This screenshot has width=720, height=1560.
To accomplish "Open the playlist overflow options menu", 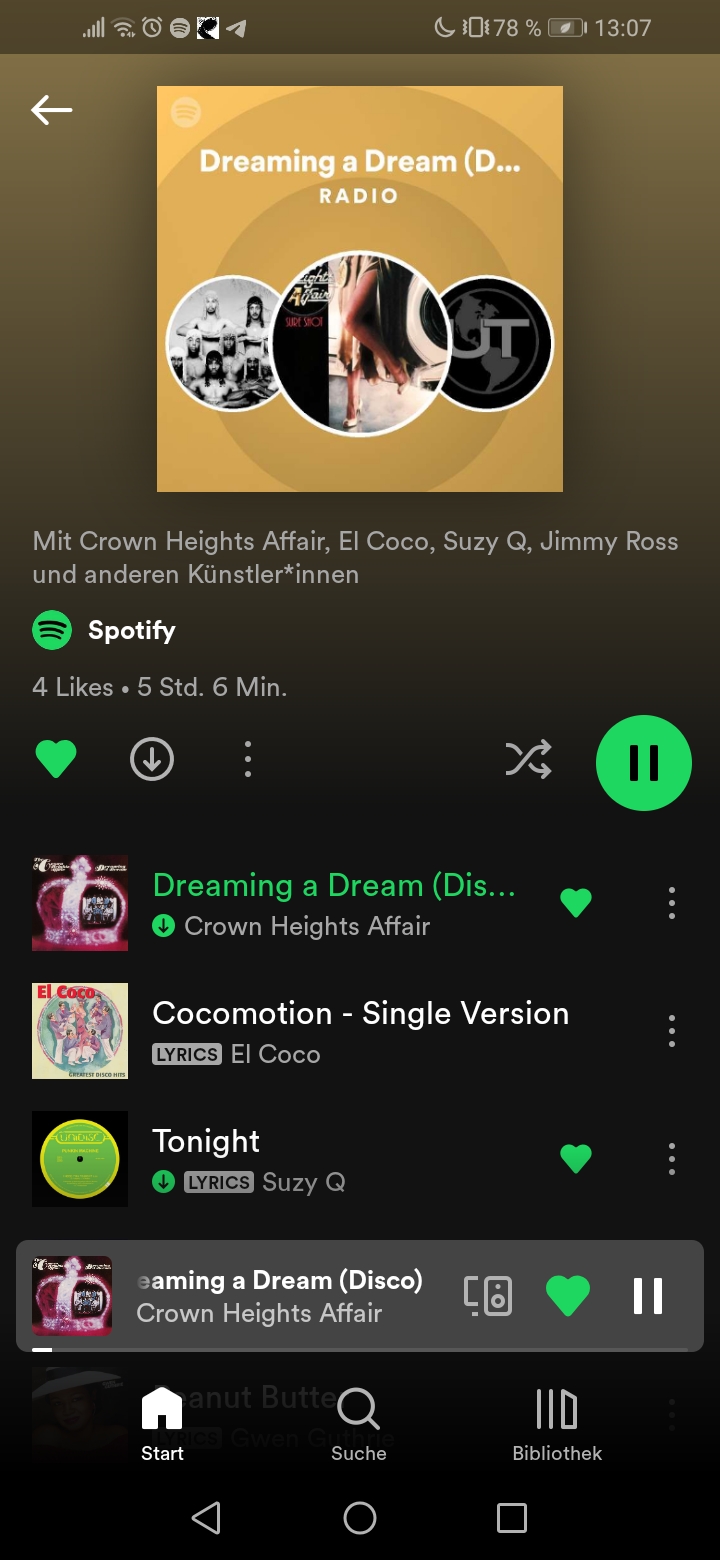I will coord(248,760).
